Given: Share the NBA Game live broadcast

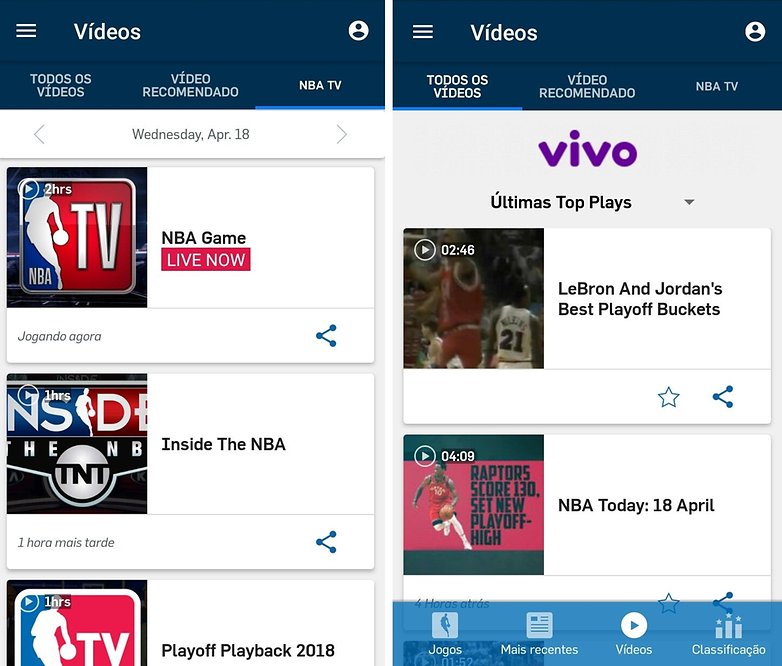Looking at the screenshot, I should tap(326, 336).
